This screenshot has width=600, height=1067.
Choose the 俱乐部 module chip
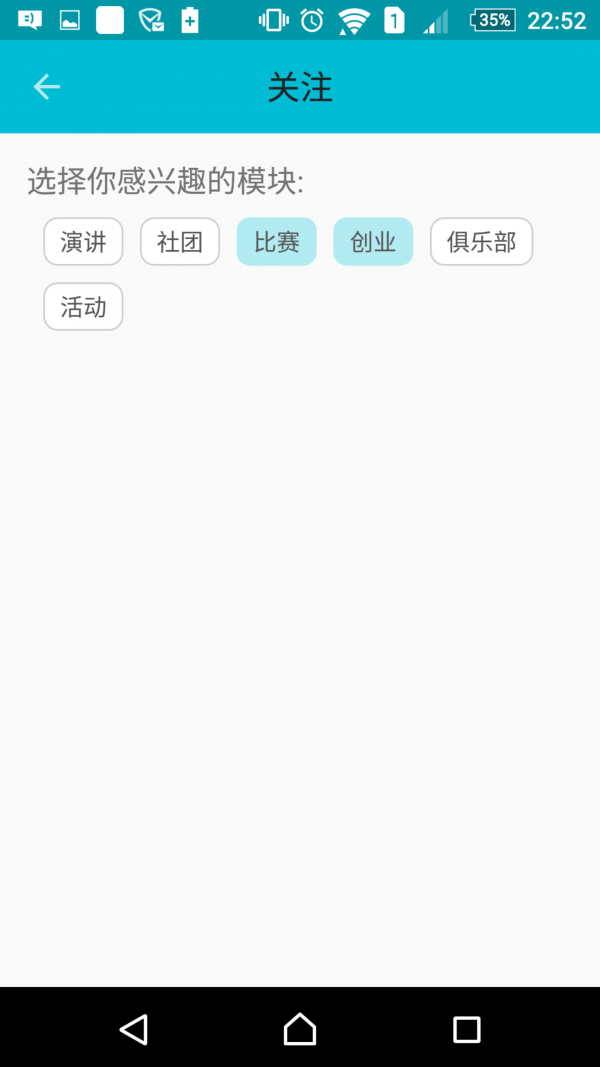click(482, 242)
